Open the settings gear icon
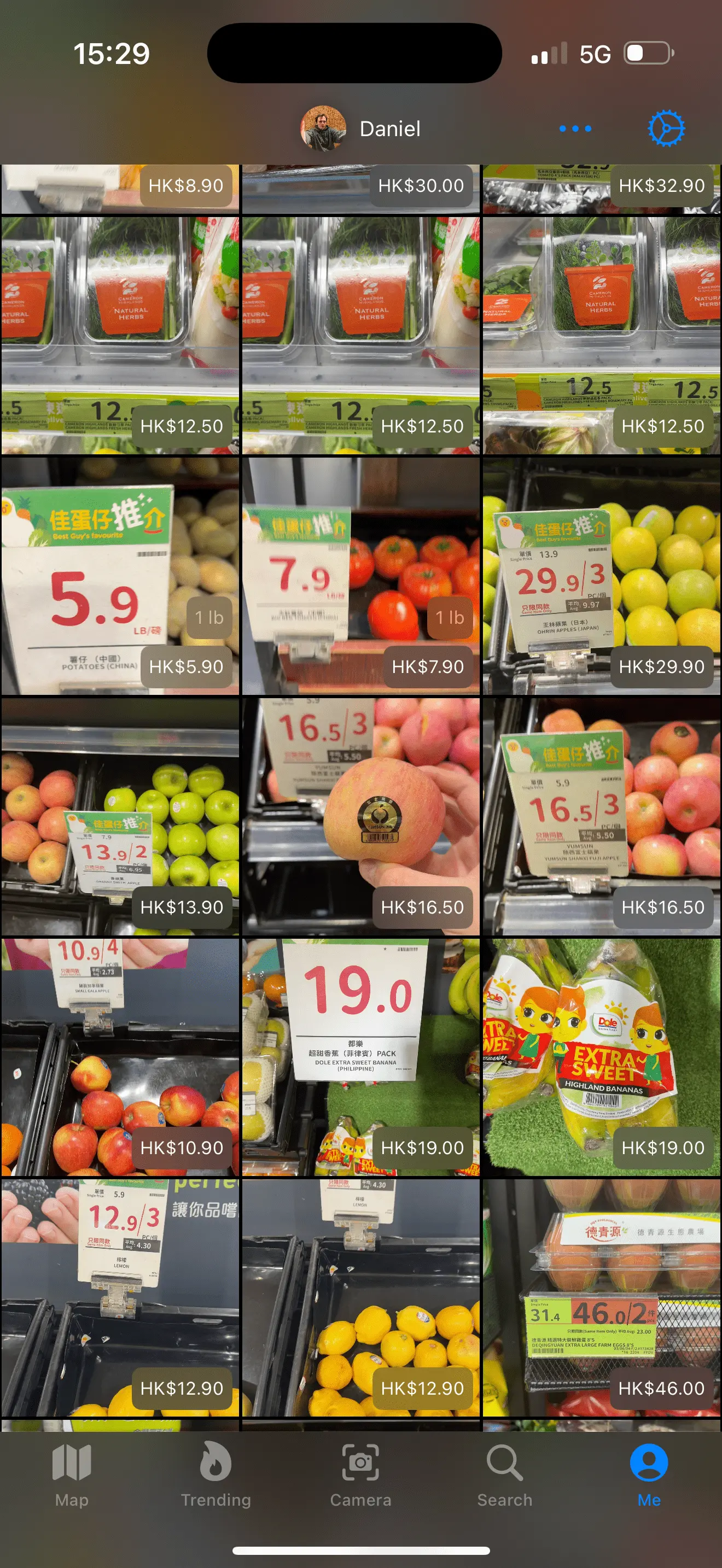The height and width of the screenshot is (1568, 722). [666, 128]
